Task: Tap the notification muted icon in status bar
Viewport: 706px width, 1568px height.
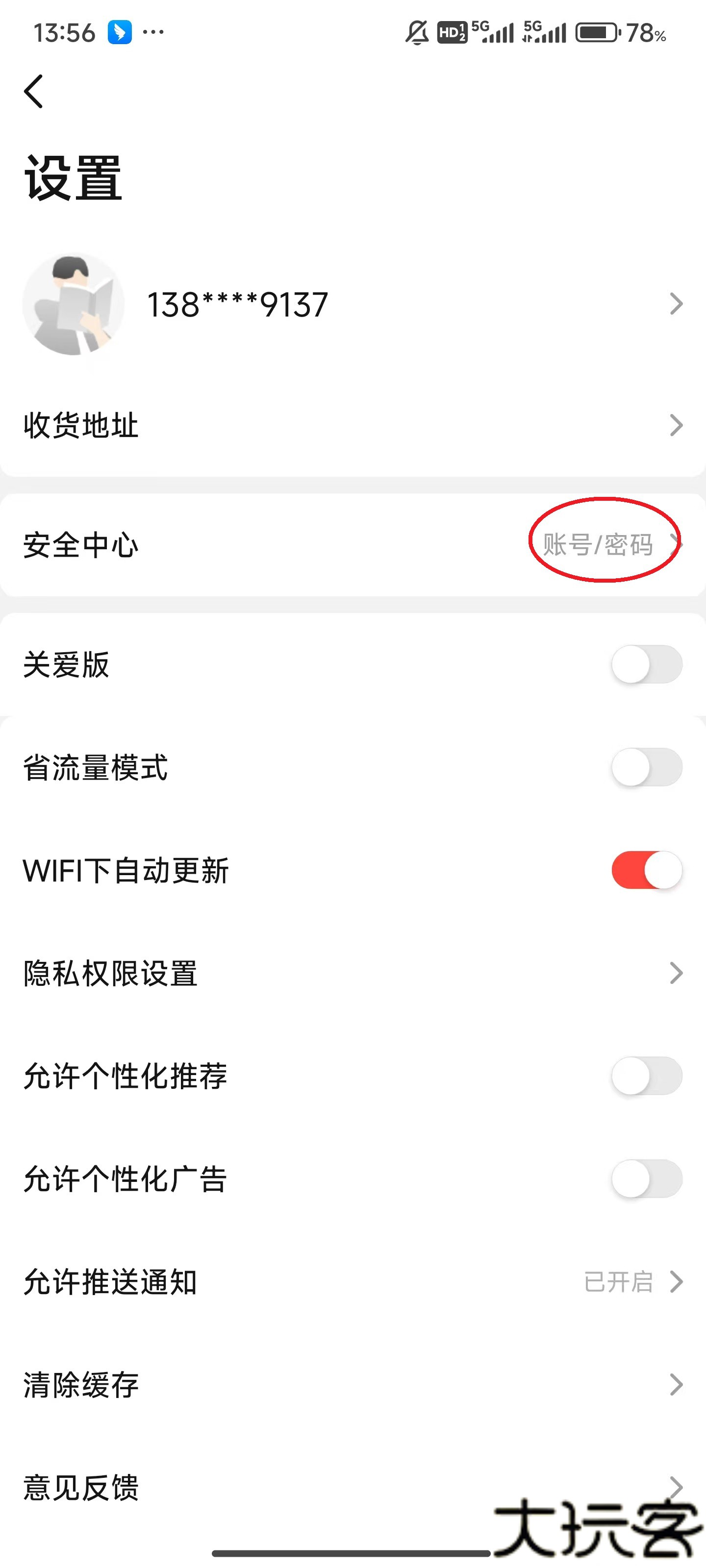Action: (416, 33)
